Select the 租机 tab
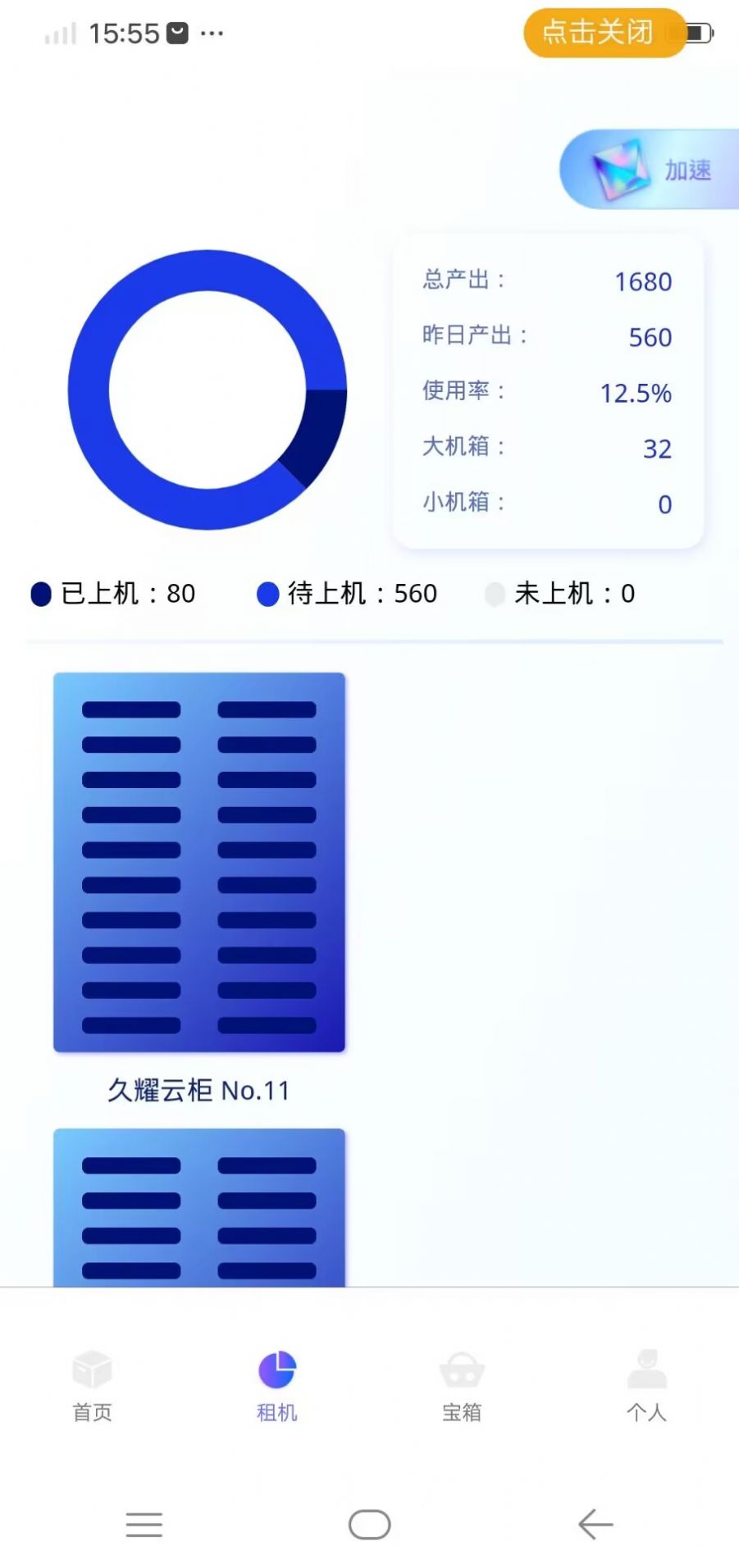Image resolution: width=739 pixels, height=1568 pixels. tap(277, 1384)
